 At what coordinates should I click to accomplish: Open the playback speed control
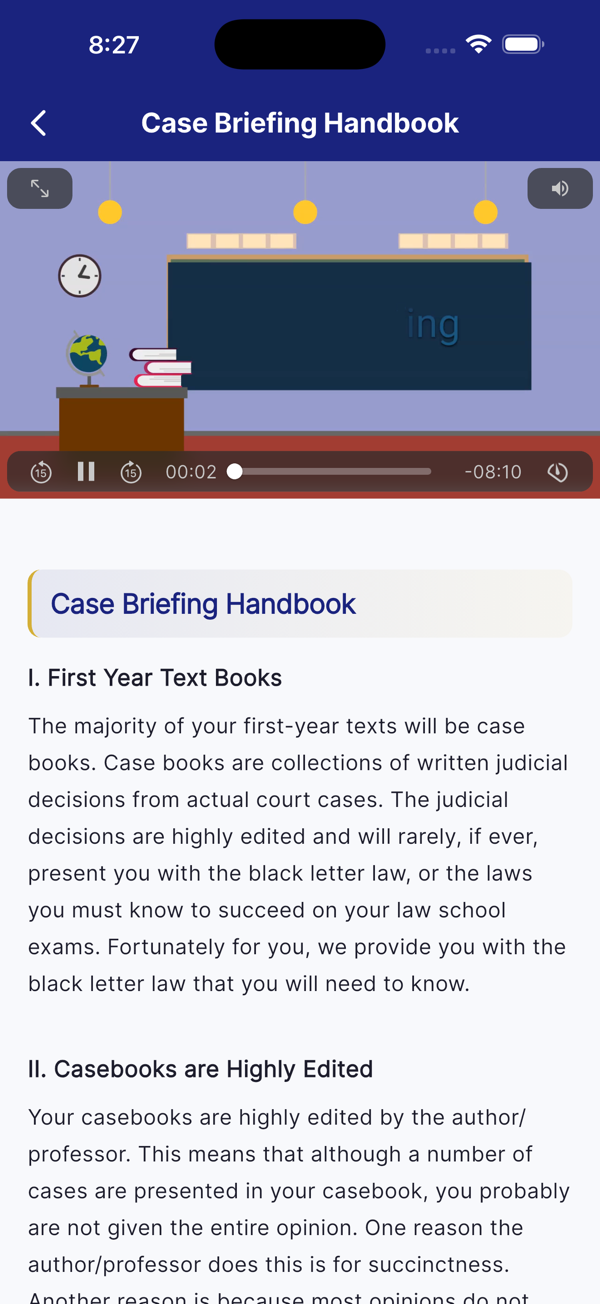click(558, 472)
